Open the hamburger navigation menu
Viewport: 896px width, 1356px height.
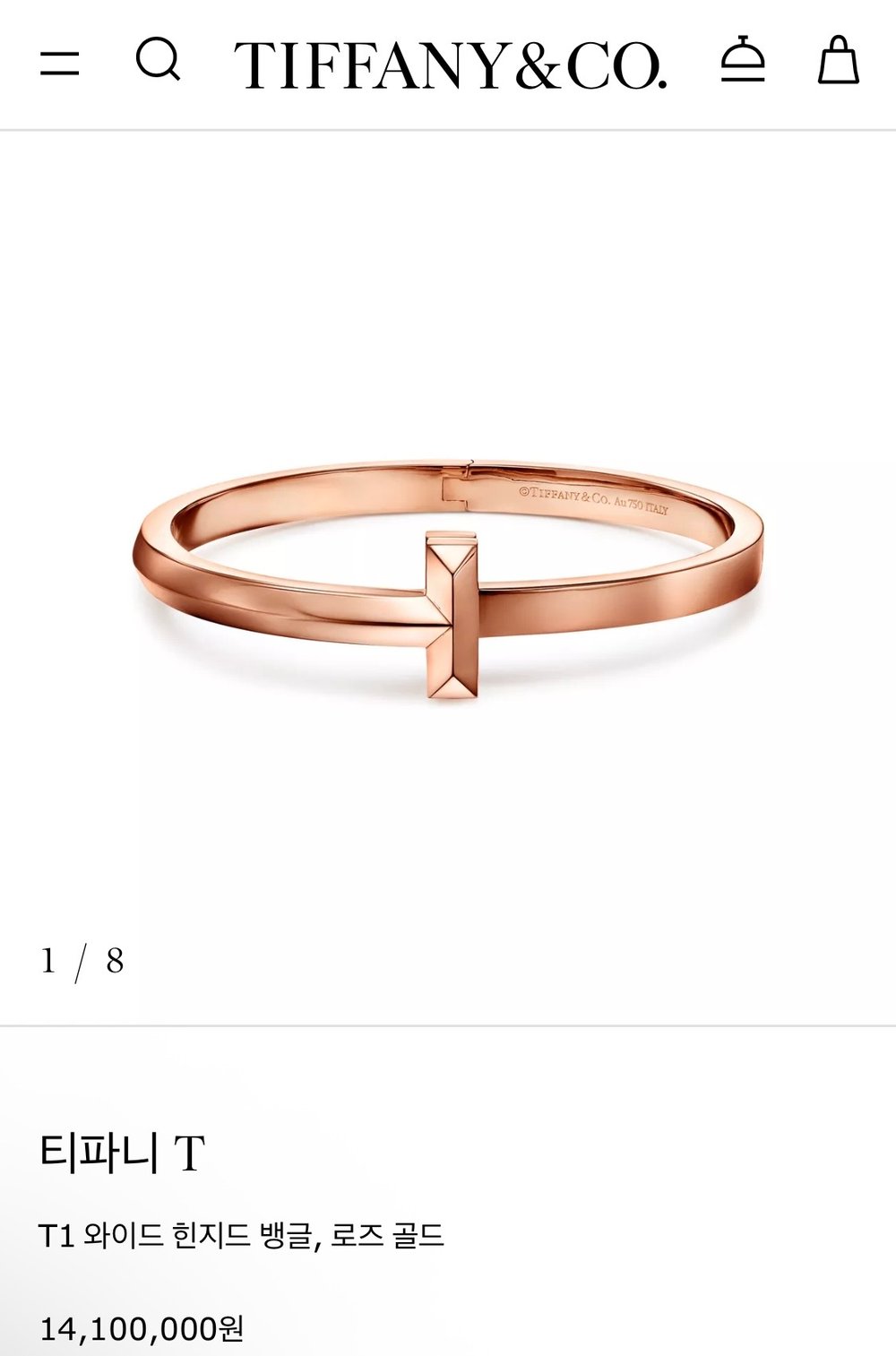coord(60,64)
